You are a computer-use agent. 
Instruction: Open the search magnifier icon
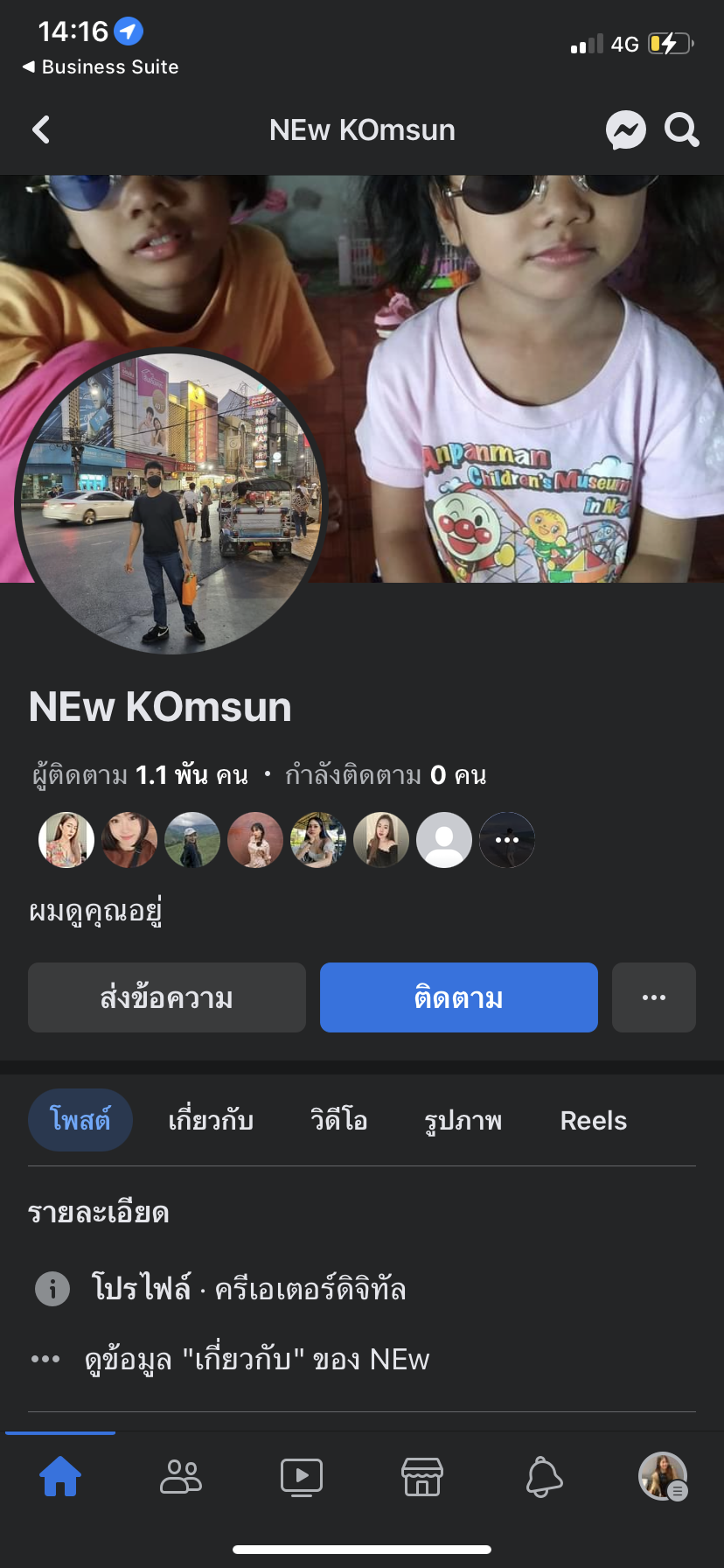681,130
